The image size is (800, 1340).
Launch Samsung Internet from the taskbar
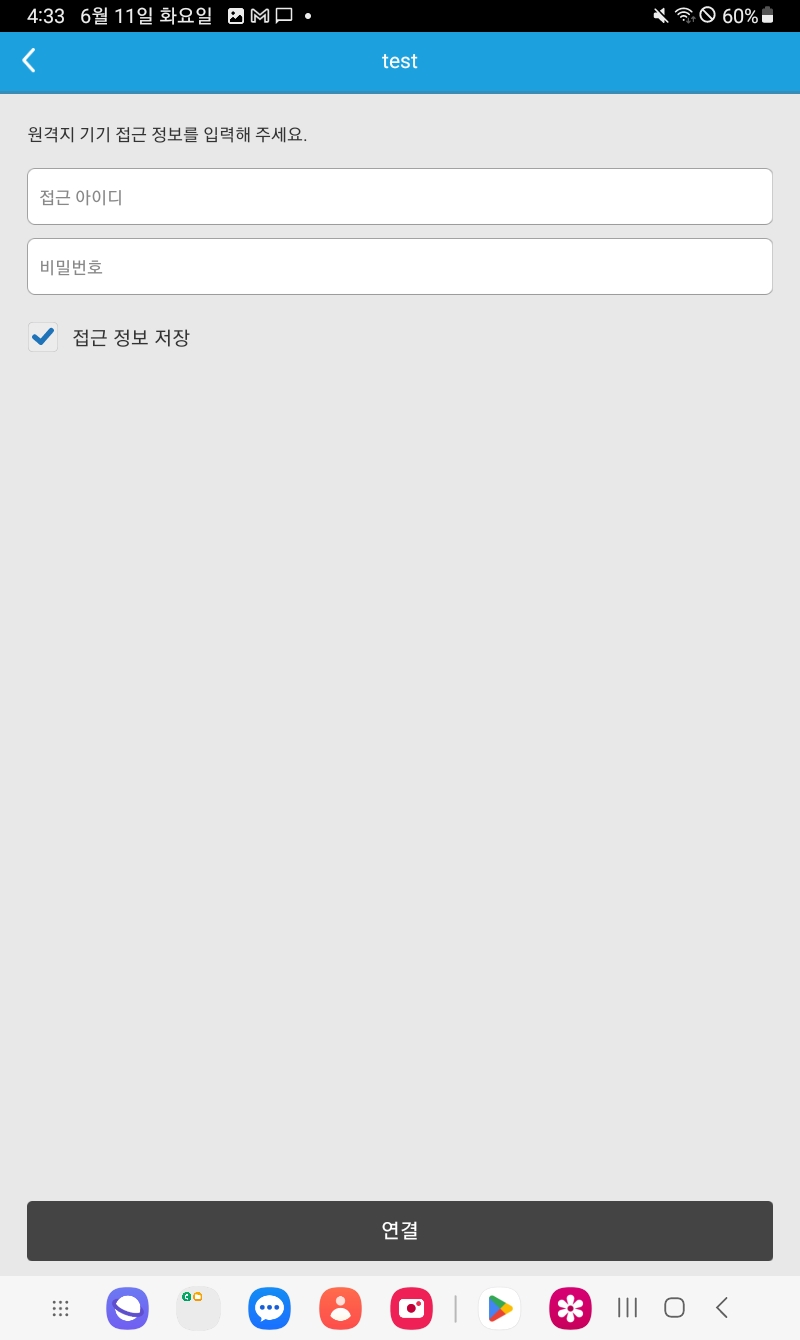click(x=127, y=1308)
